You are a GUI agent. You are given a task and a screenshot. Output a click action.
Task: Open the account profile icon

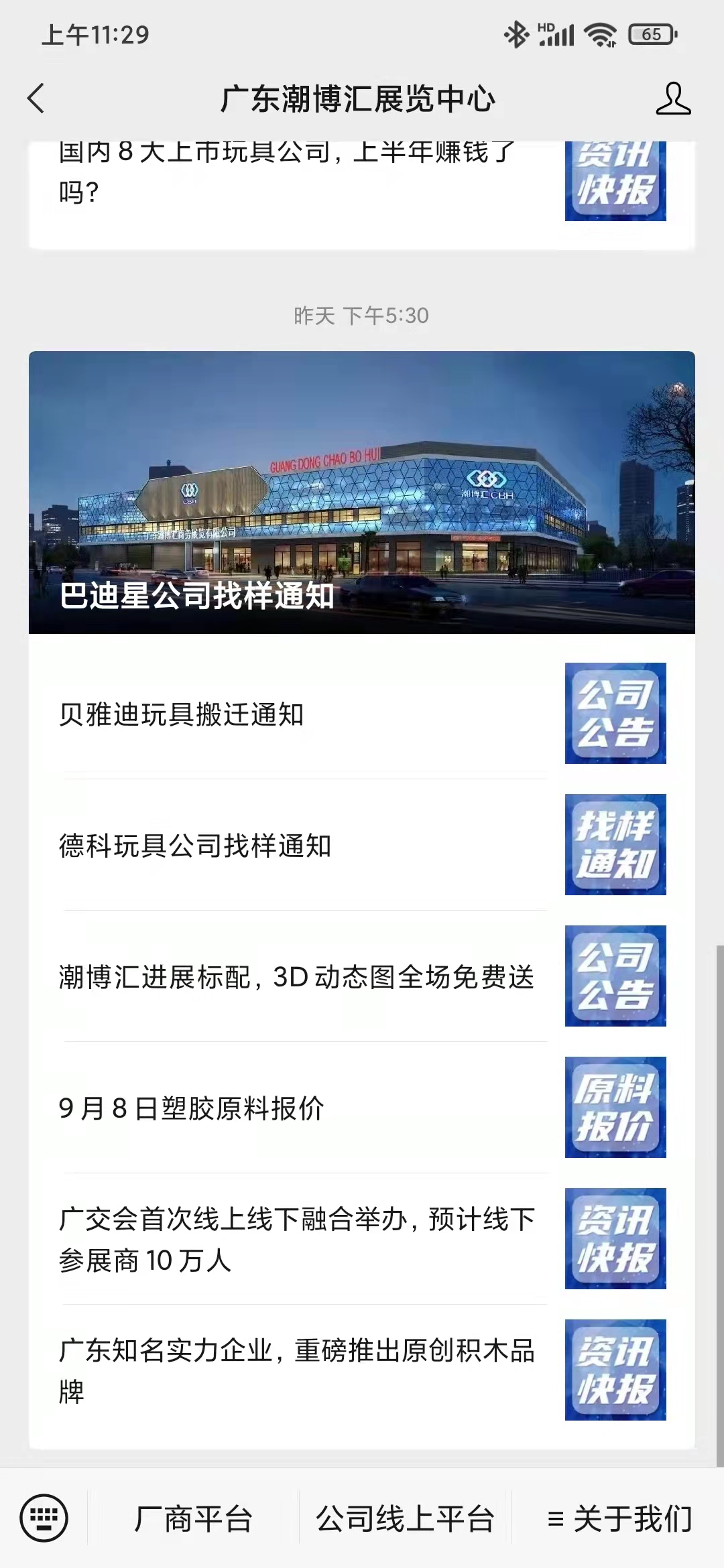click(672, 99)
